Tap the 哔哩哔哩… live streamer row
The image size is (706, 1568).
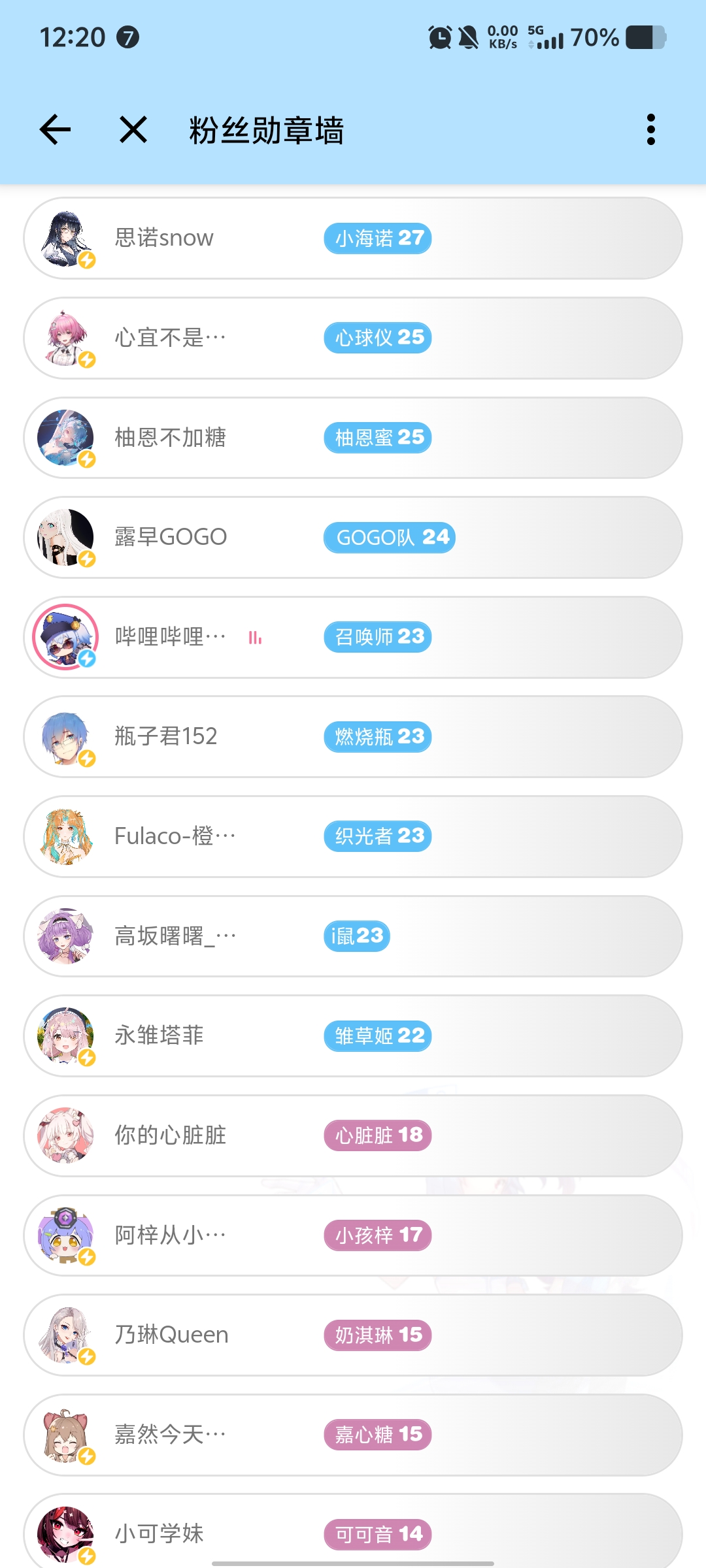click(x=353, y=637)
